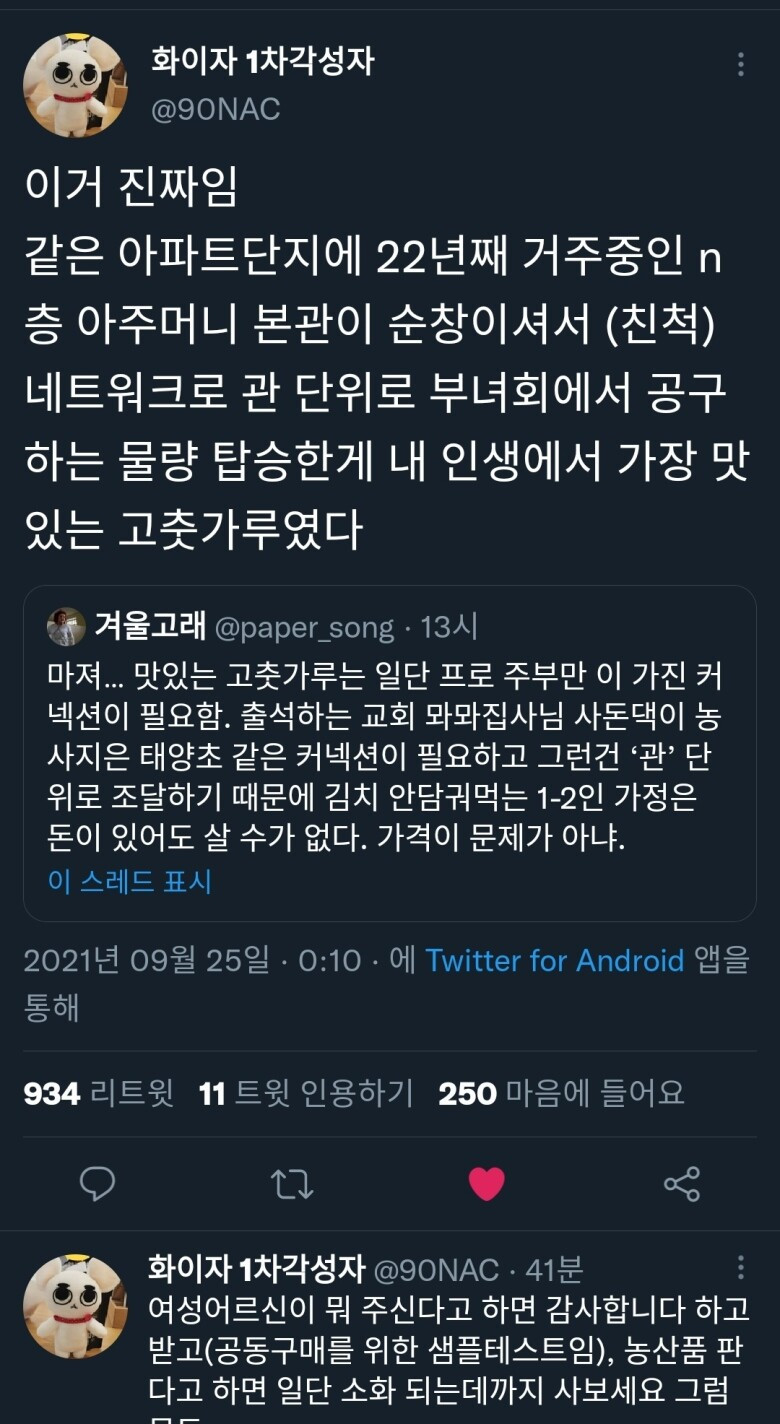Unlike the tweet via the red heart
The image size is (780, 1424).
pyautogui.click(x=487, y=1184)
